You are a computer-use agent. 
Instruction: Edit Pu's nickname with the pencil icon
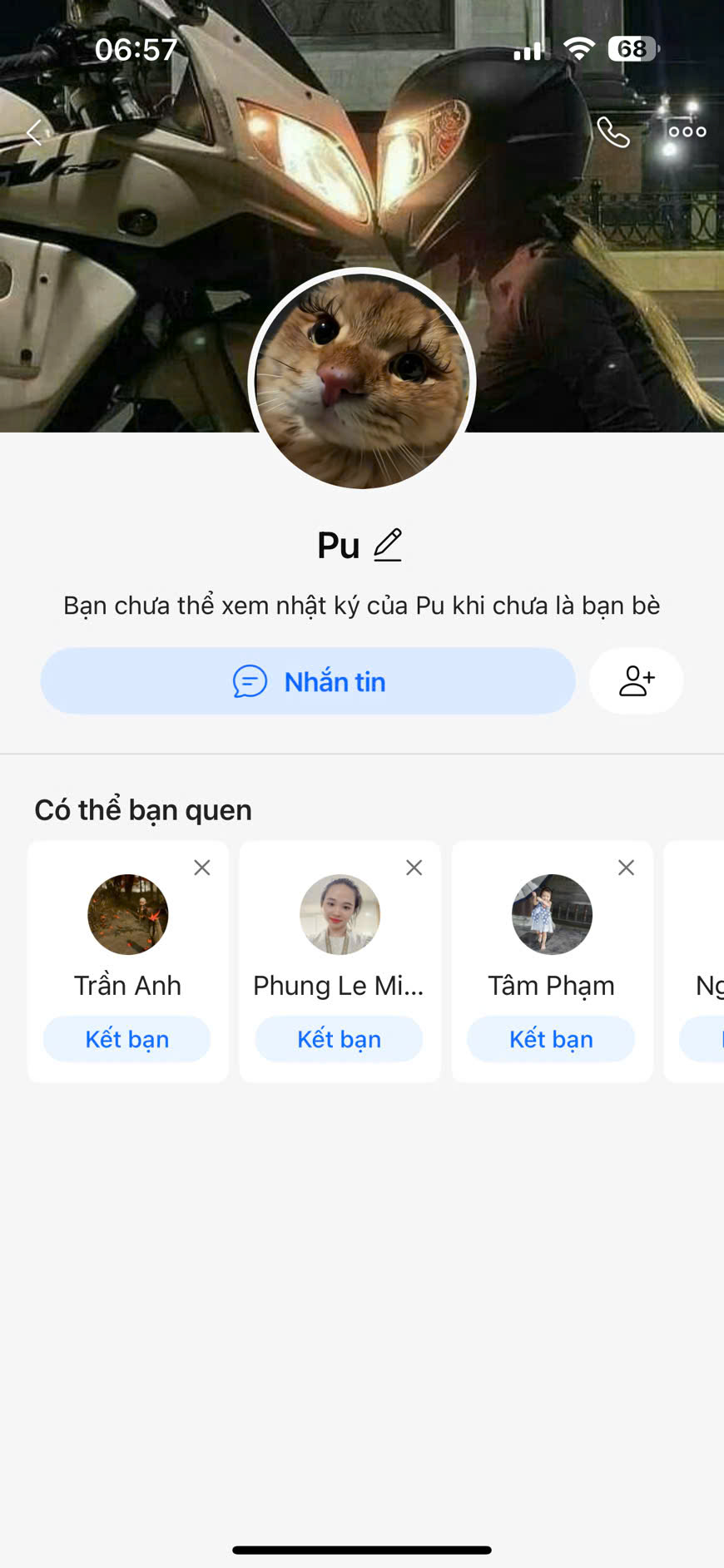click(x=388, y=545)
